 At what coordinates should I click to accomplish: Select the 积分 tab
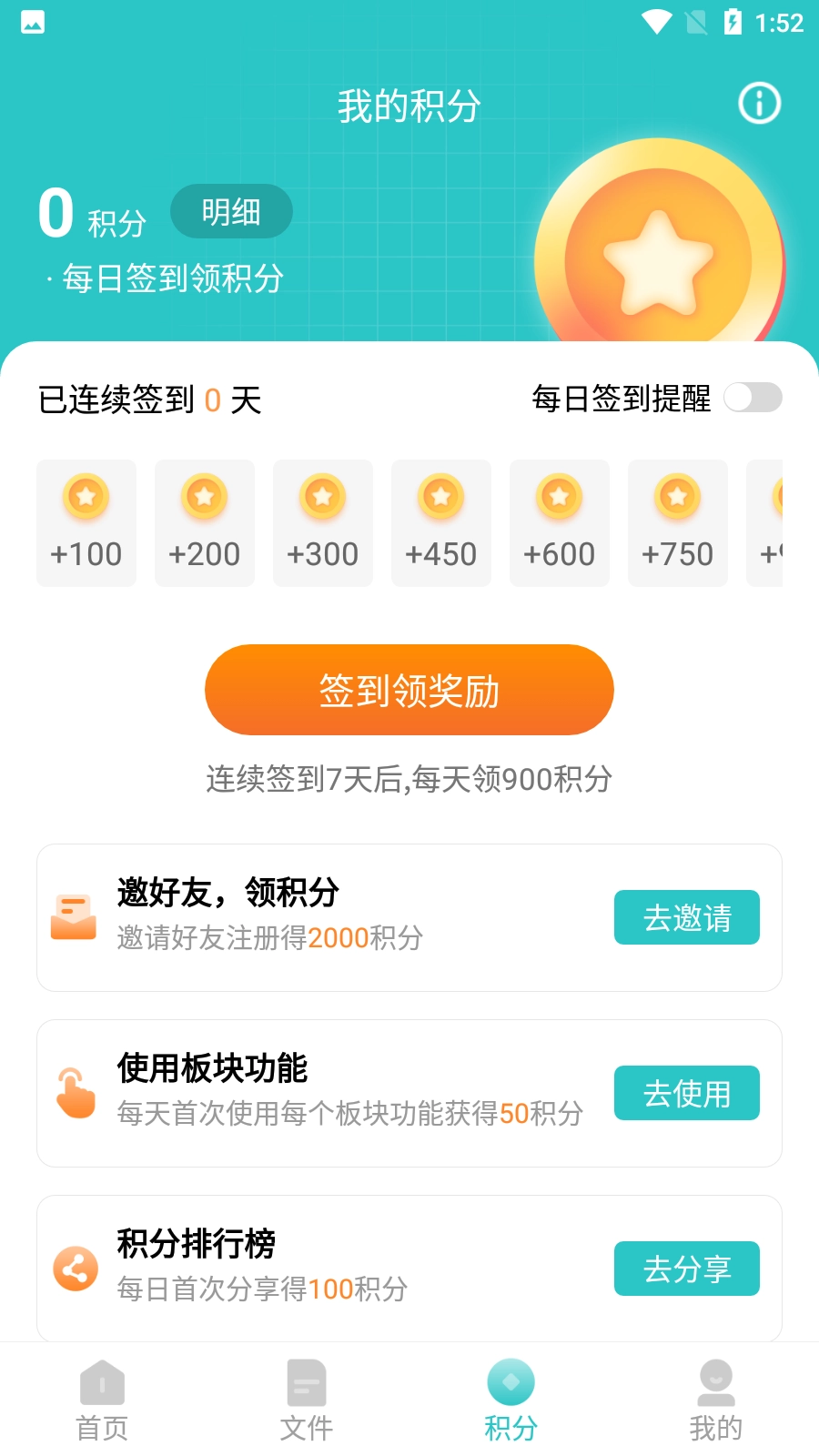click(511, 1401)
